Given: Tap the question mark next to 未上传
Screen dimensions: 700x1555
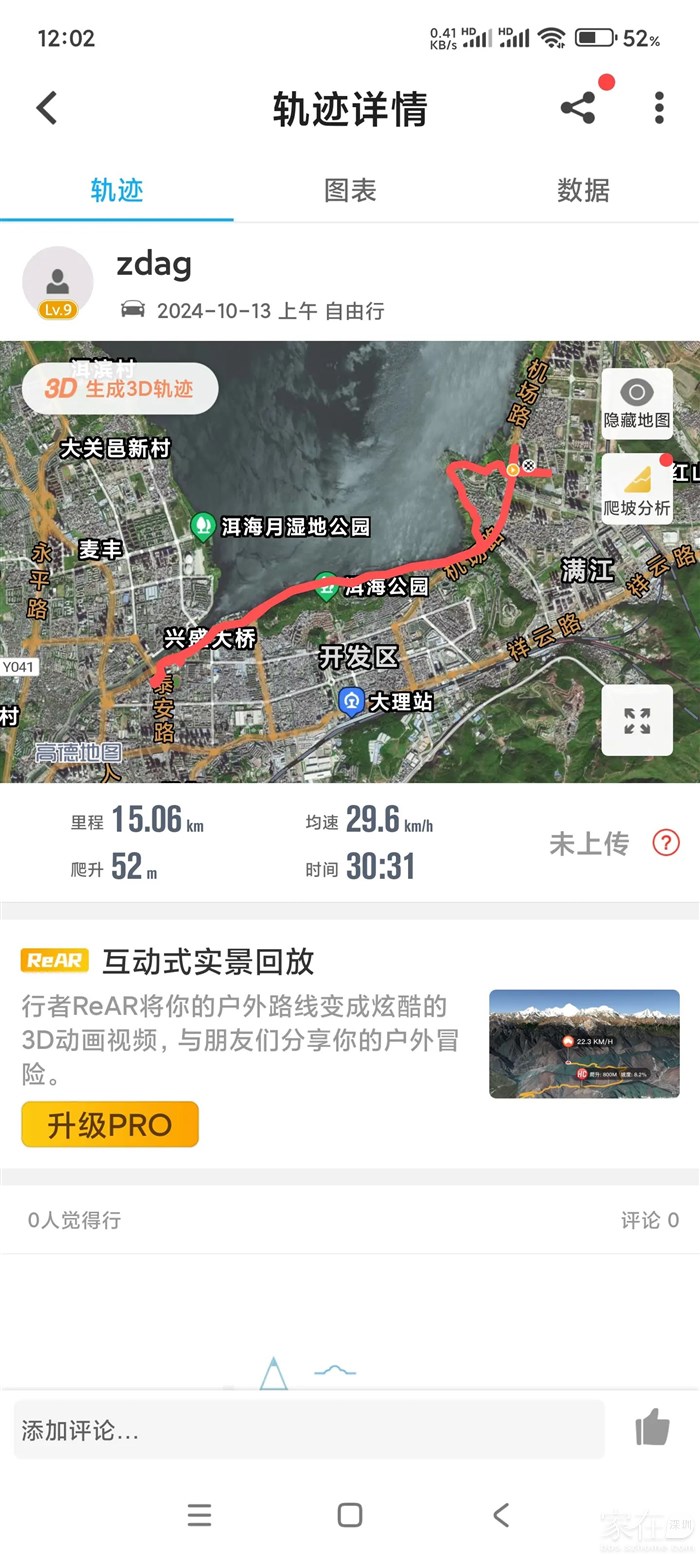Looking at the screenshot, I should click(666, 843).
